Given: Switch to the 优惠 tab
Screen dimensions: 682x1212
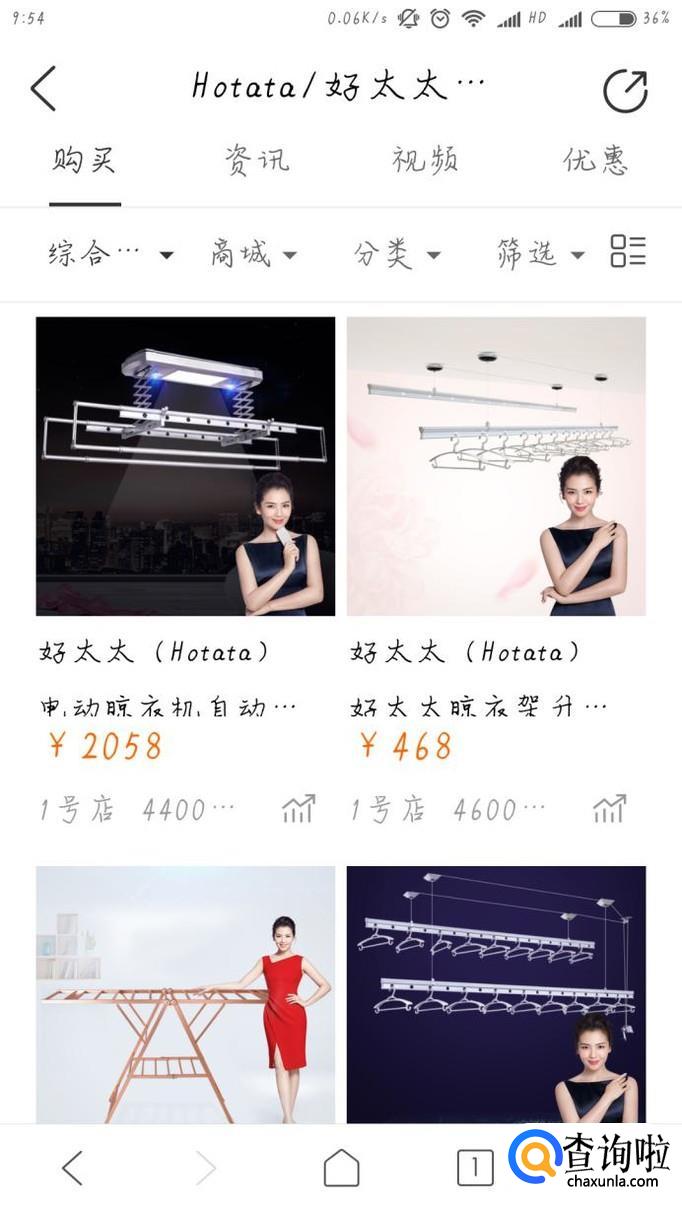Looking at the screenshot, I should point(595,160).
